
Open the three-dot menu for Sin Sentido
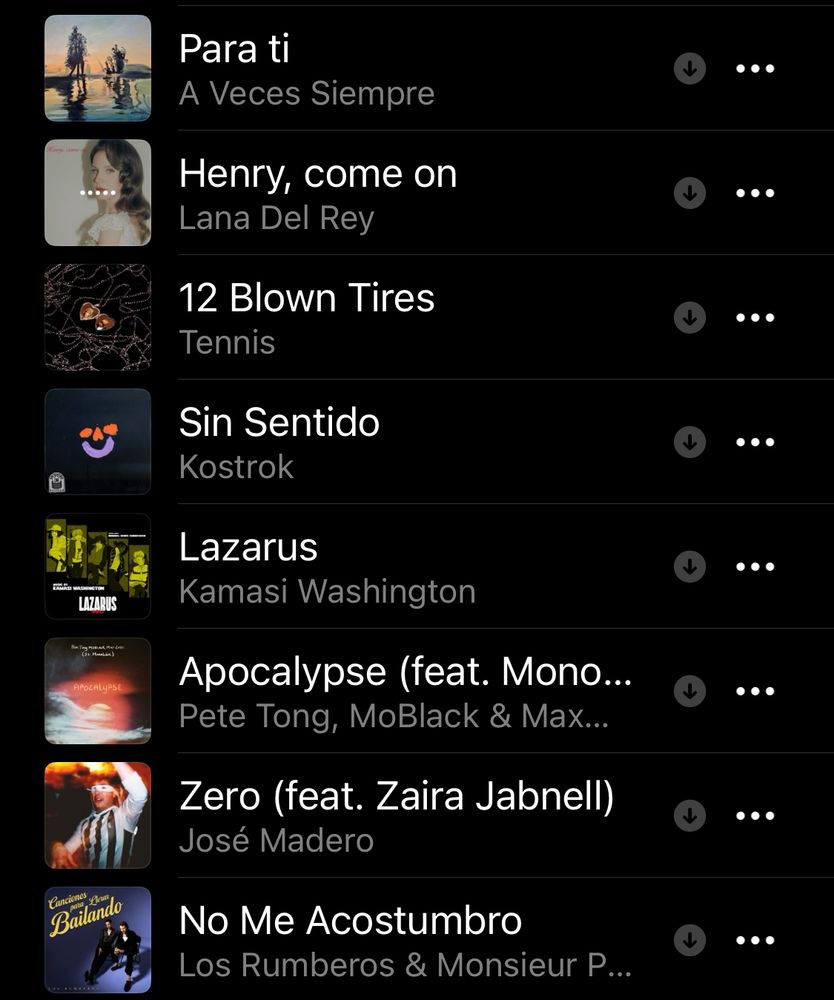coord(755,442)
